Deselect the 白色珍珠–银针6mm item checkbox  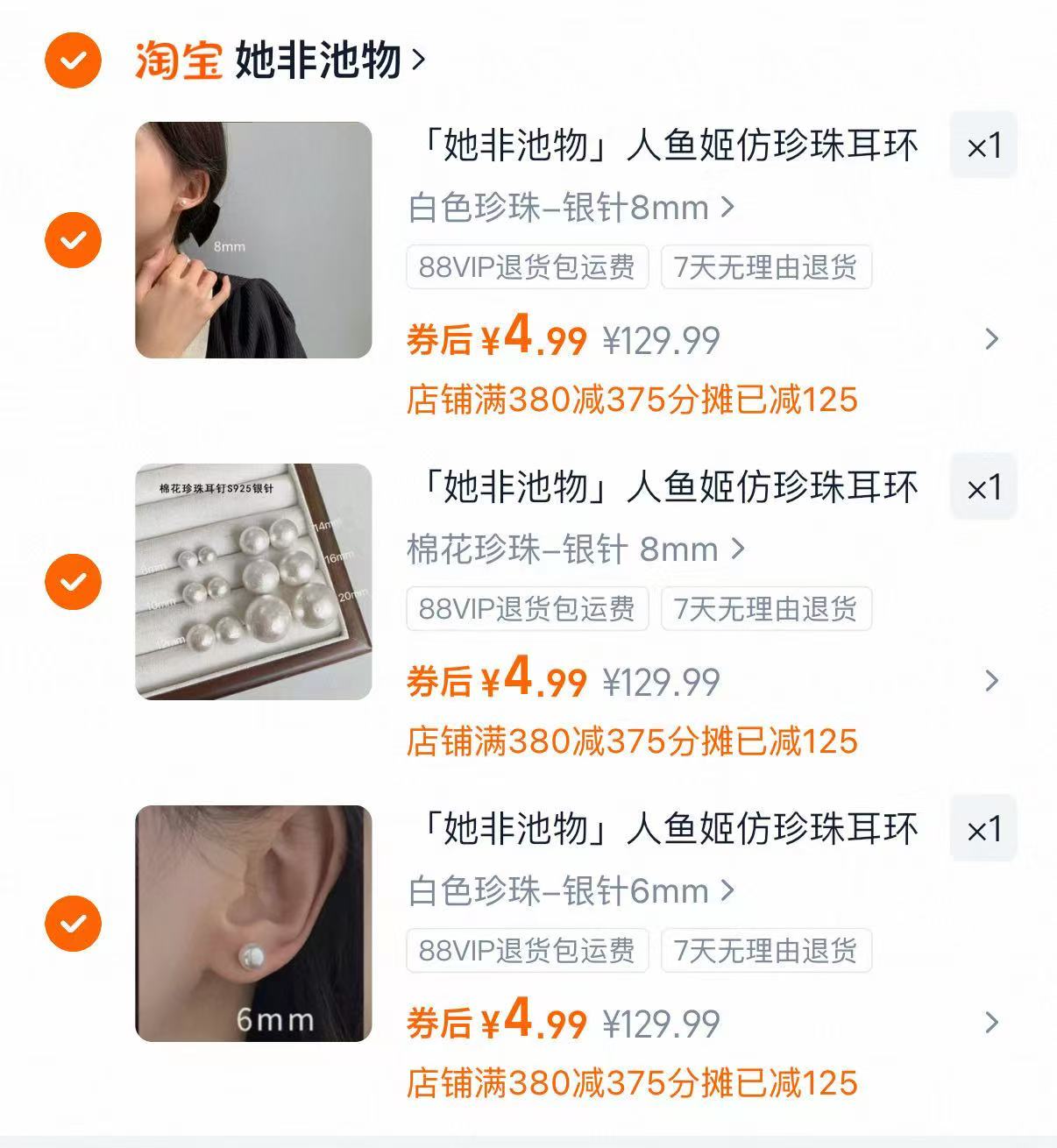(74, 922)
